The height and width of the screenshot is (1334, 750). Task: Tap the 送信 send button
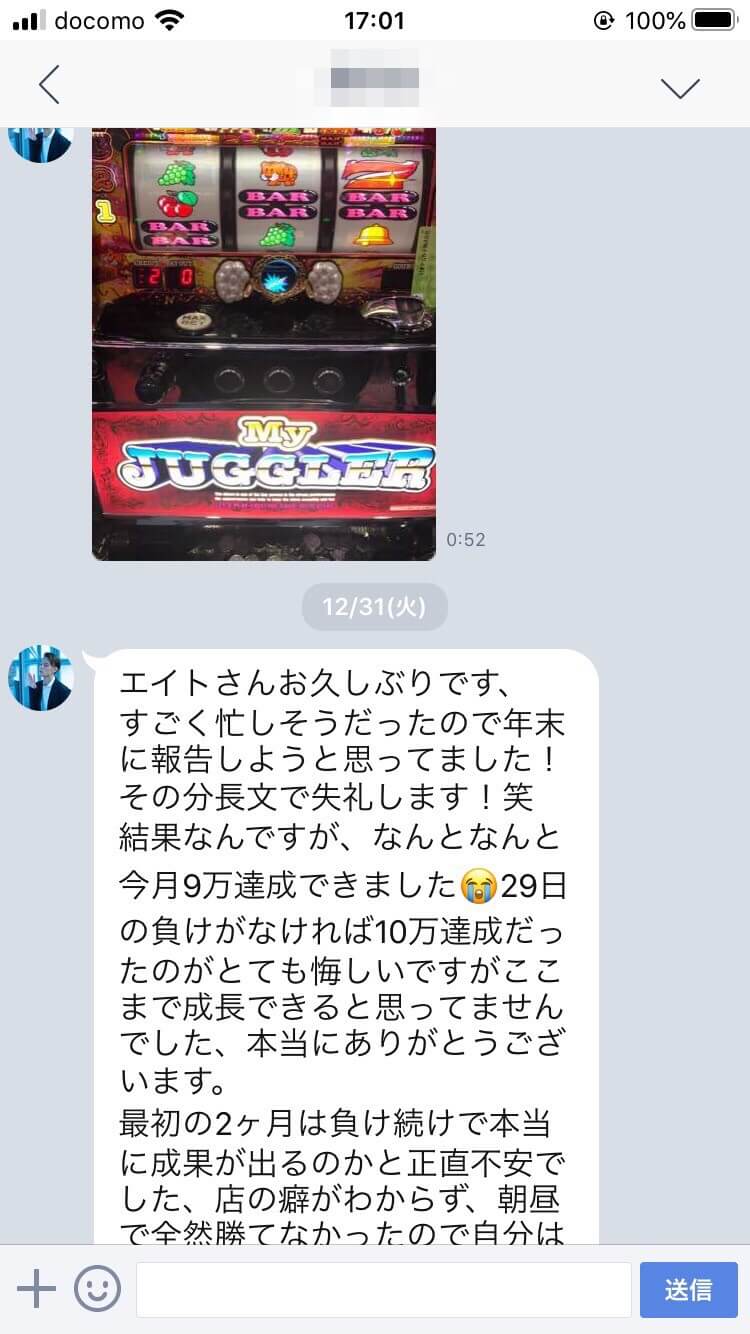coord(688,1289)
